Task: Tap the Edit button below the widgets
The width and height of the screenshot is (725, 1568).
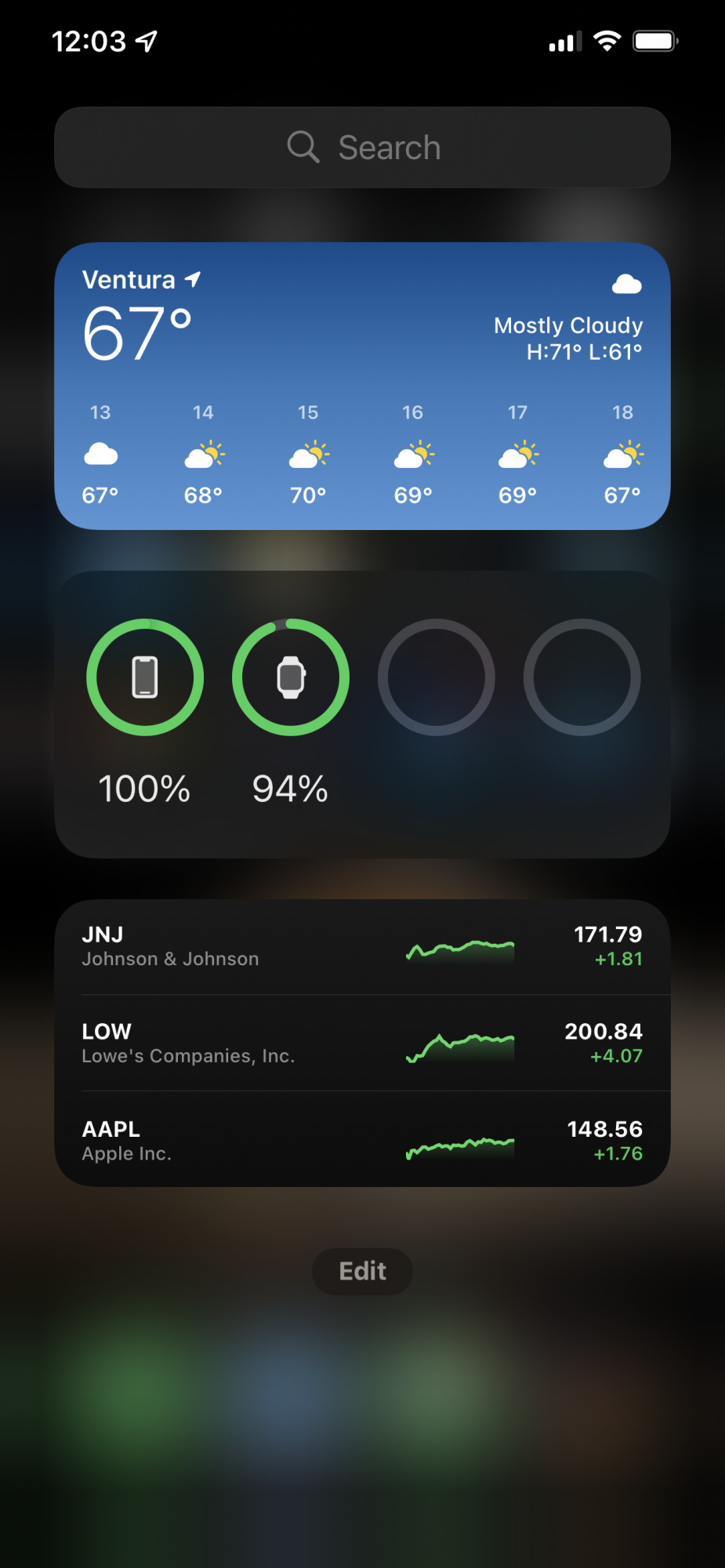Action: pos(362,1271)
